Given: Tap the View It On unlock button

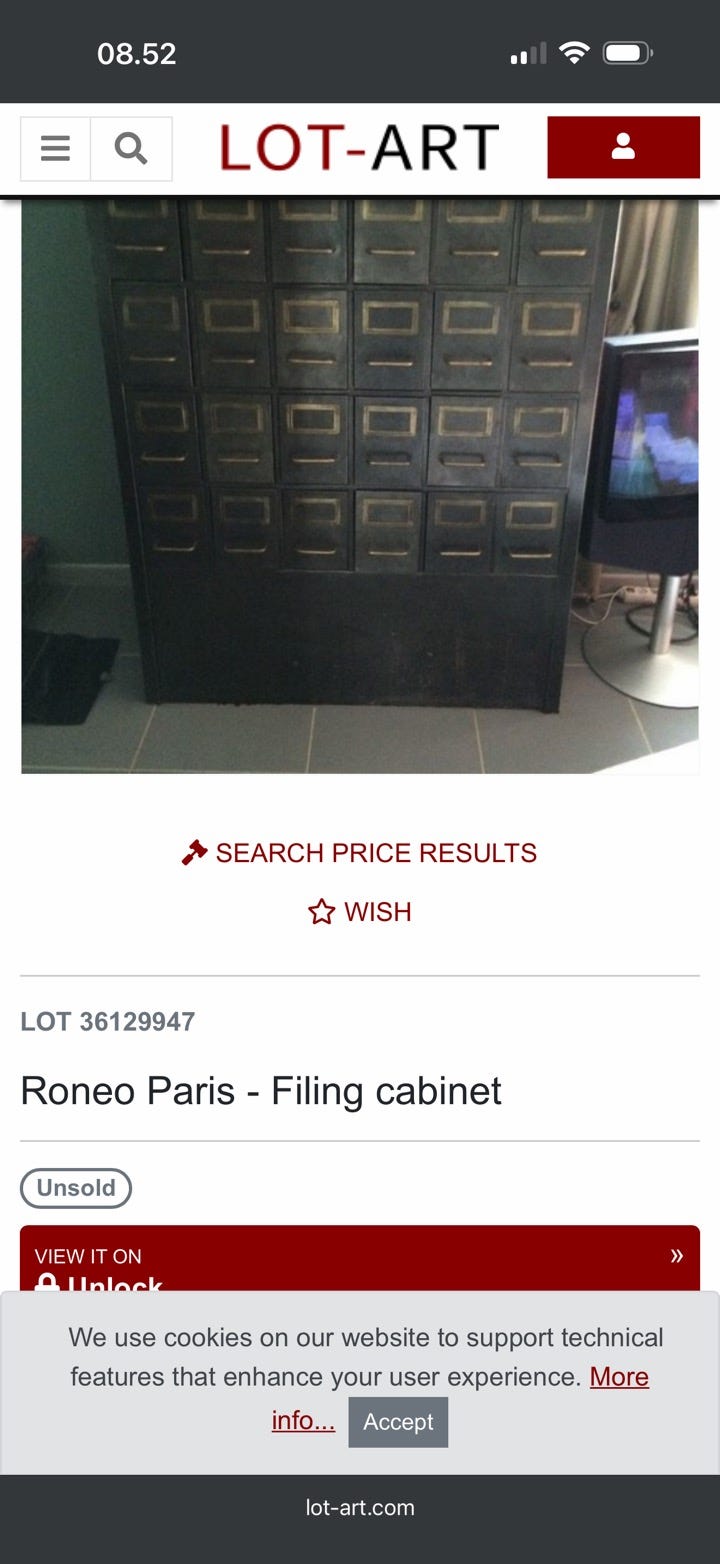Looking at the screenshot, I should [x=359, y=1259].
